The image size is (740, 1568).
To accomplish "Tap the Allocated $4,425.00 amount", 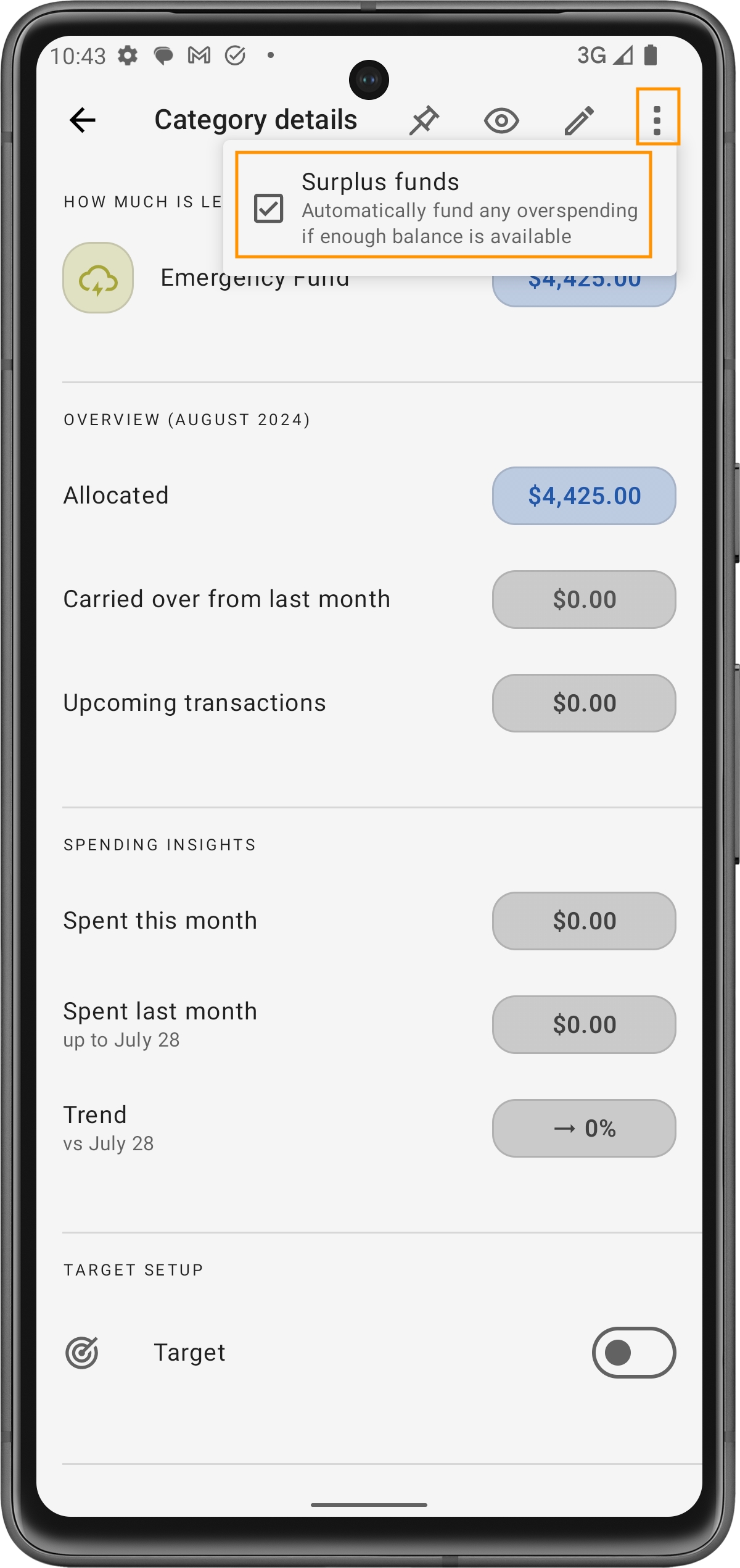I will coord(583,496).
